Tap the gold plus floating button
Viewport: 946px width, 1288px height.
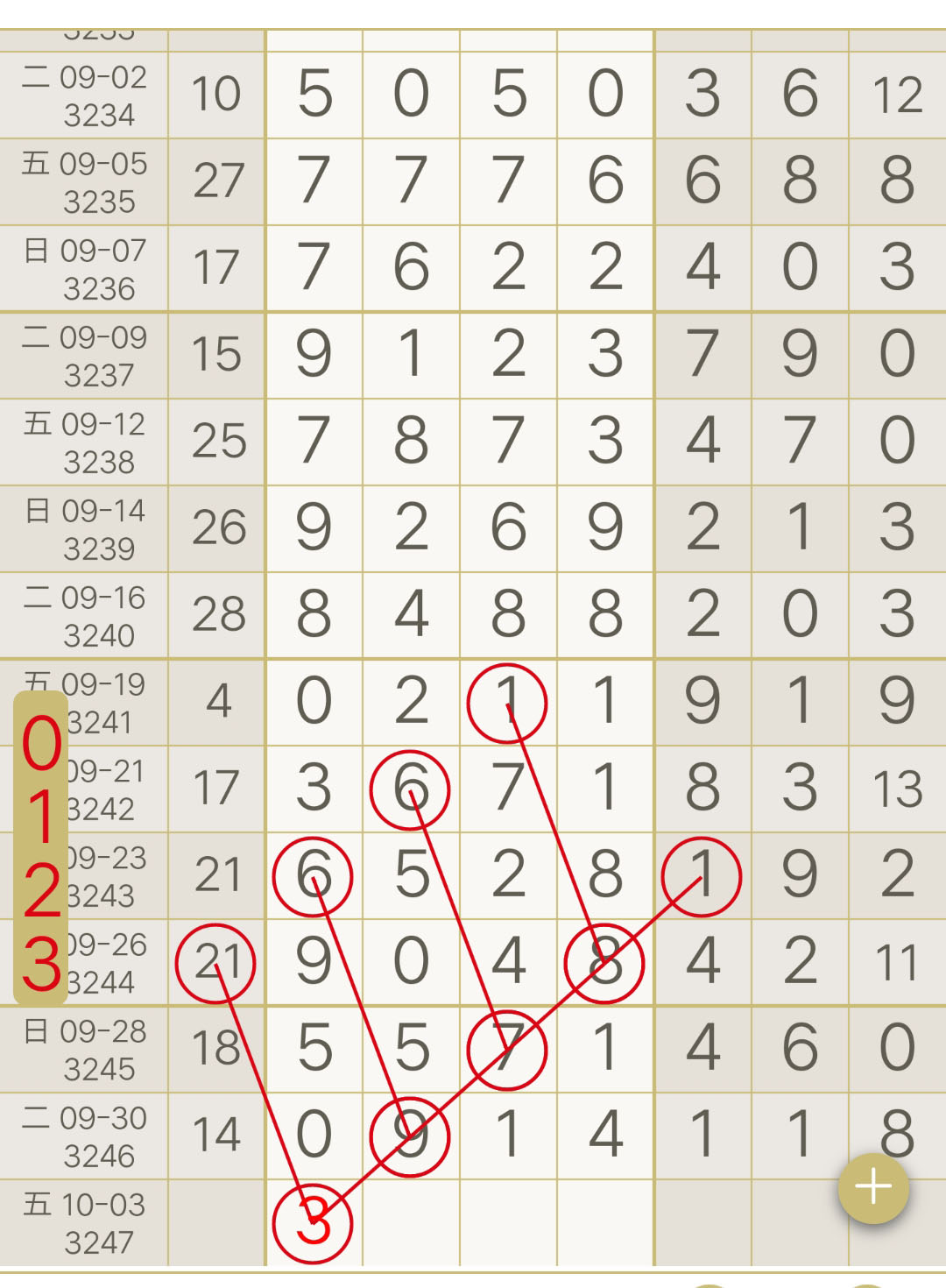873,1187
